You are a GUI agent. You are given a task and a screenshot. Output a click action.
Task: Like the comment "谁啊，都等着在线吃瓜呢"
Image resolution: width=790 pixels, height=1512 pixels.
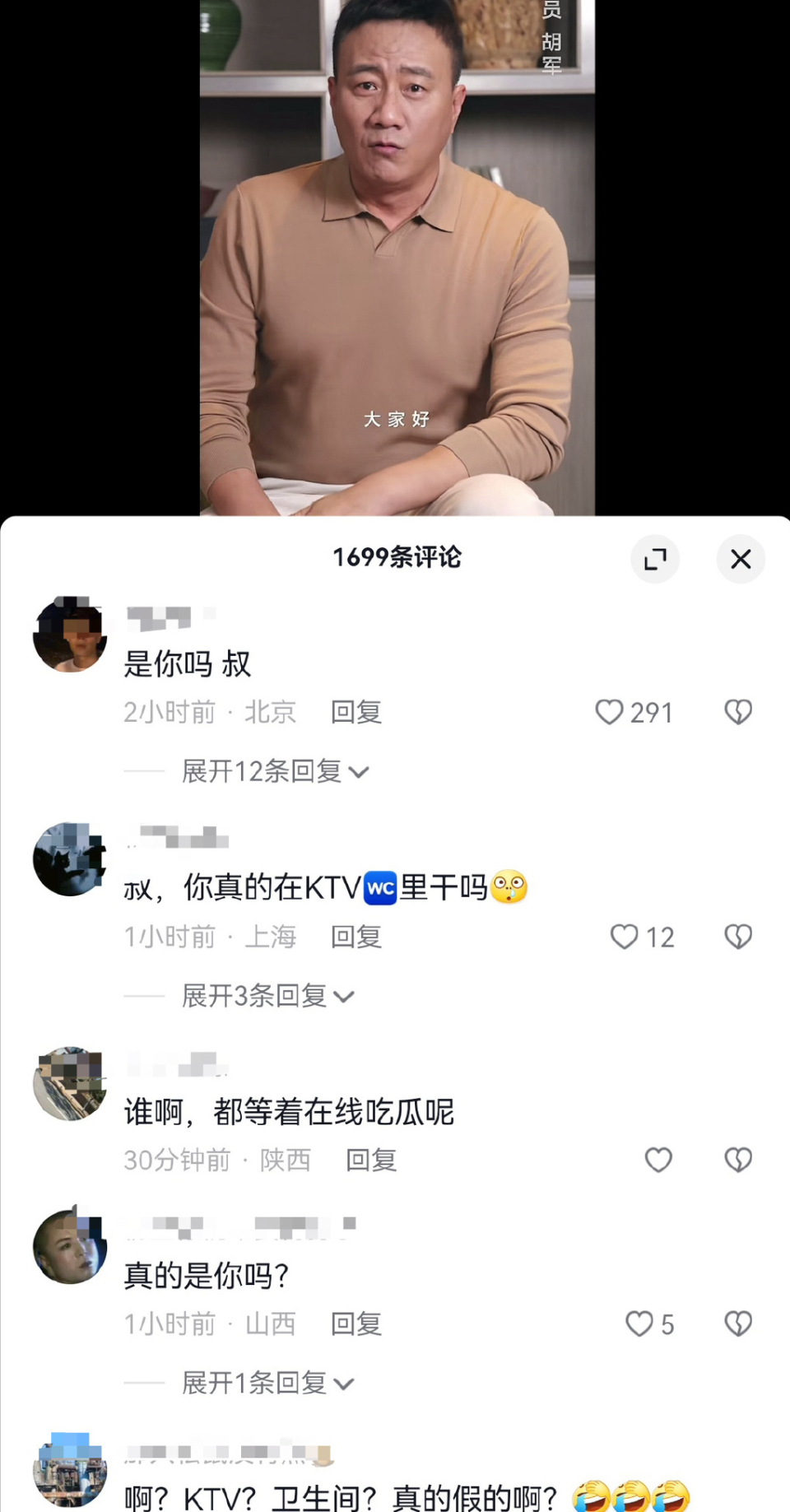pyautogui.click(x=658, y=1160)
